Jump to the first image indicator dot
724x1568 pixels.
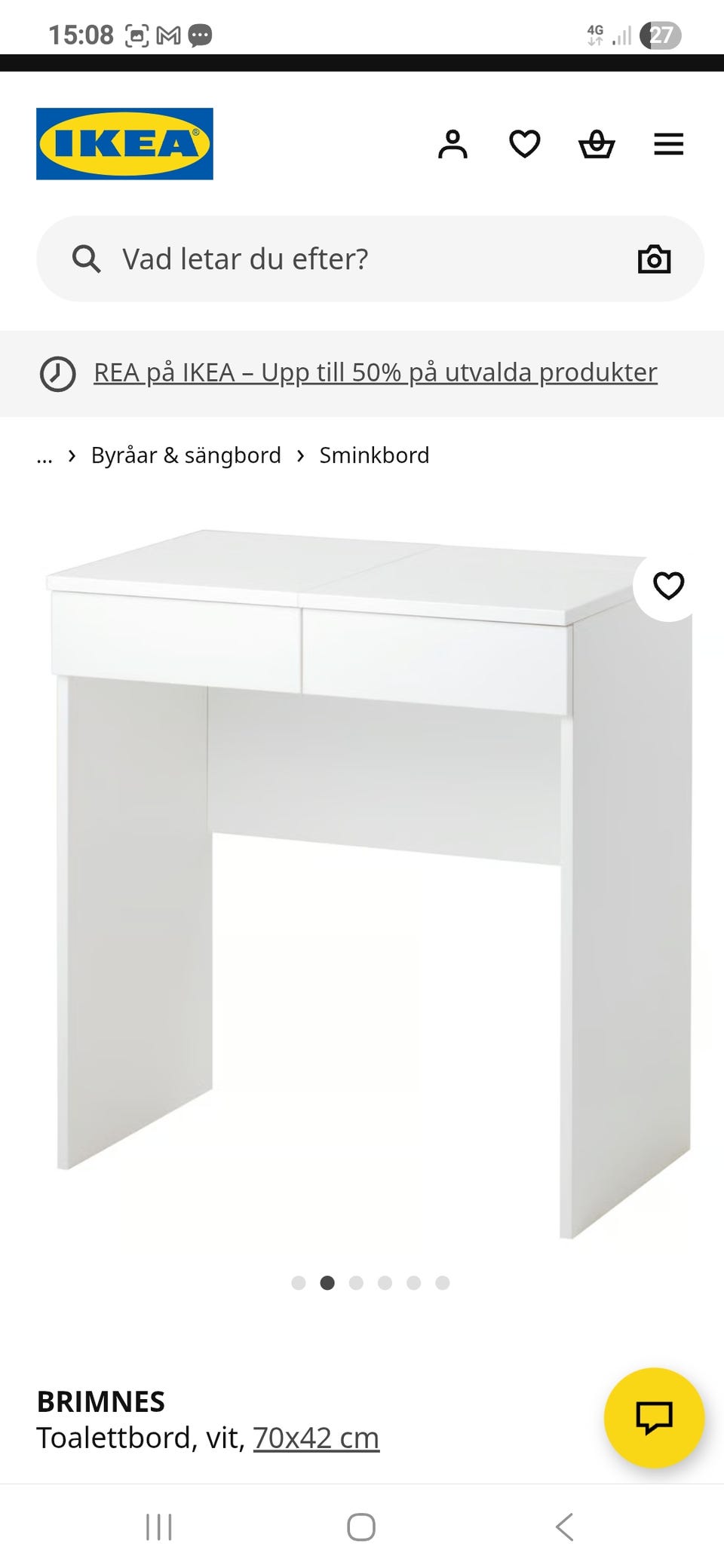tap(299, 1283)
